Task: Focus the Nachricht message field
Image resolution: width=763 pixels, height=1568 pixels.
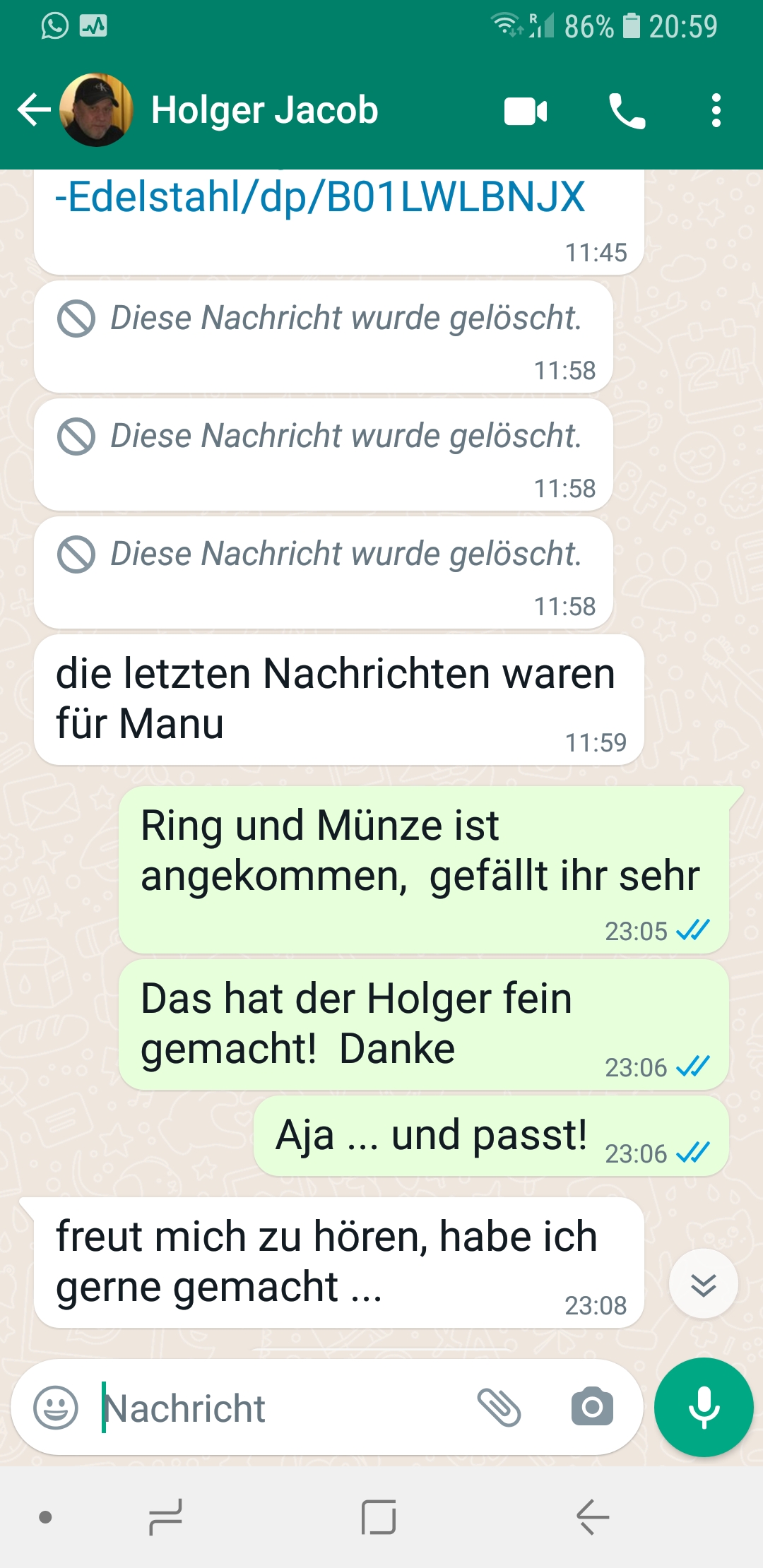Action: pos(283,1408)
